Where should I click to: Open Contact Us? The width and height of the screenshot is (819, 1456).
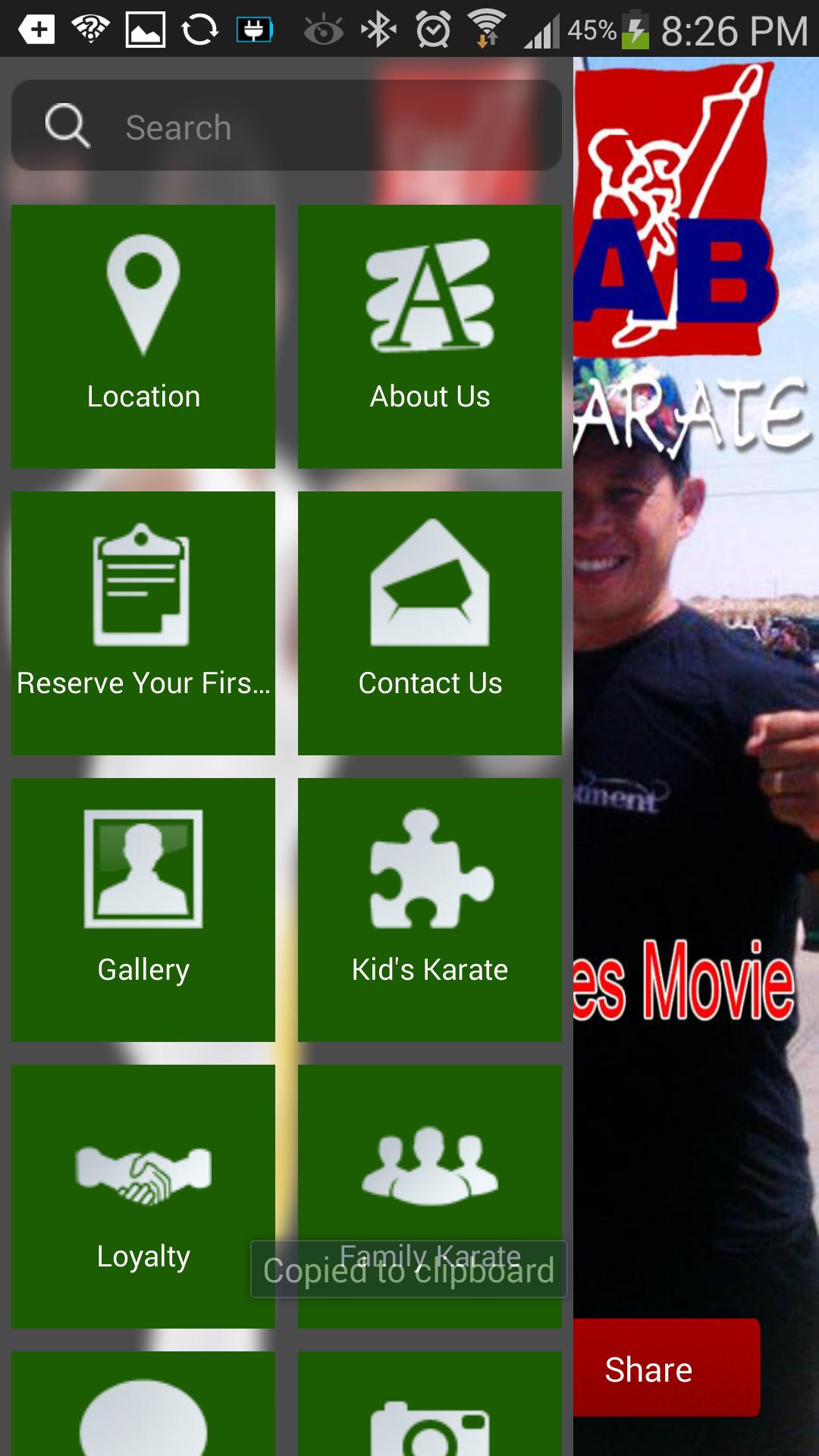coord(430,623)
